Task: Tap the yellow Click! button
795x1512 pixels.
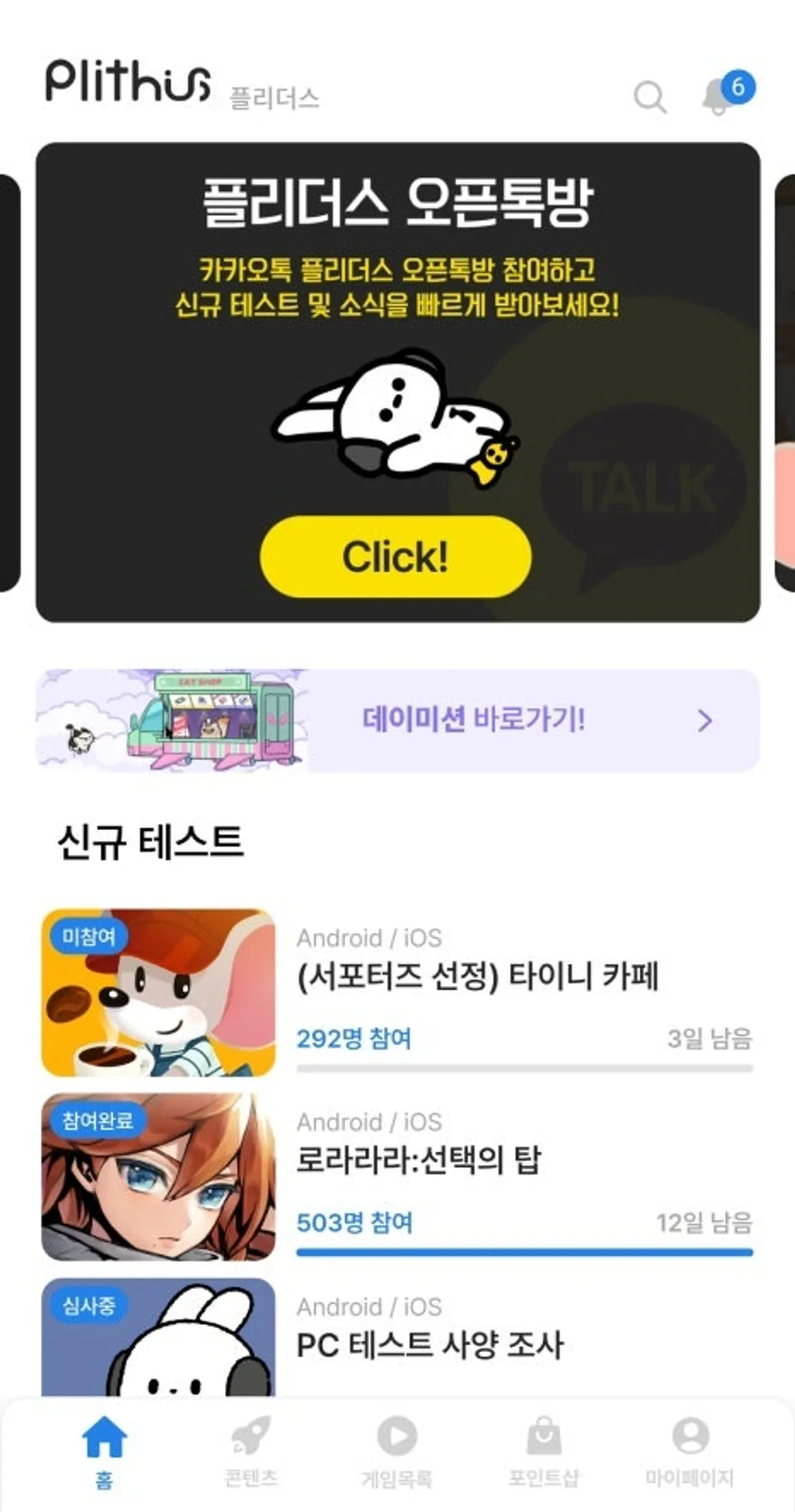Action: tap(396, 556)
